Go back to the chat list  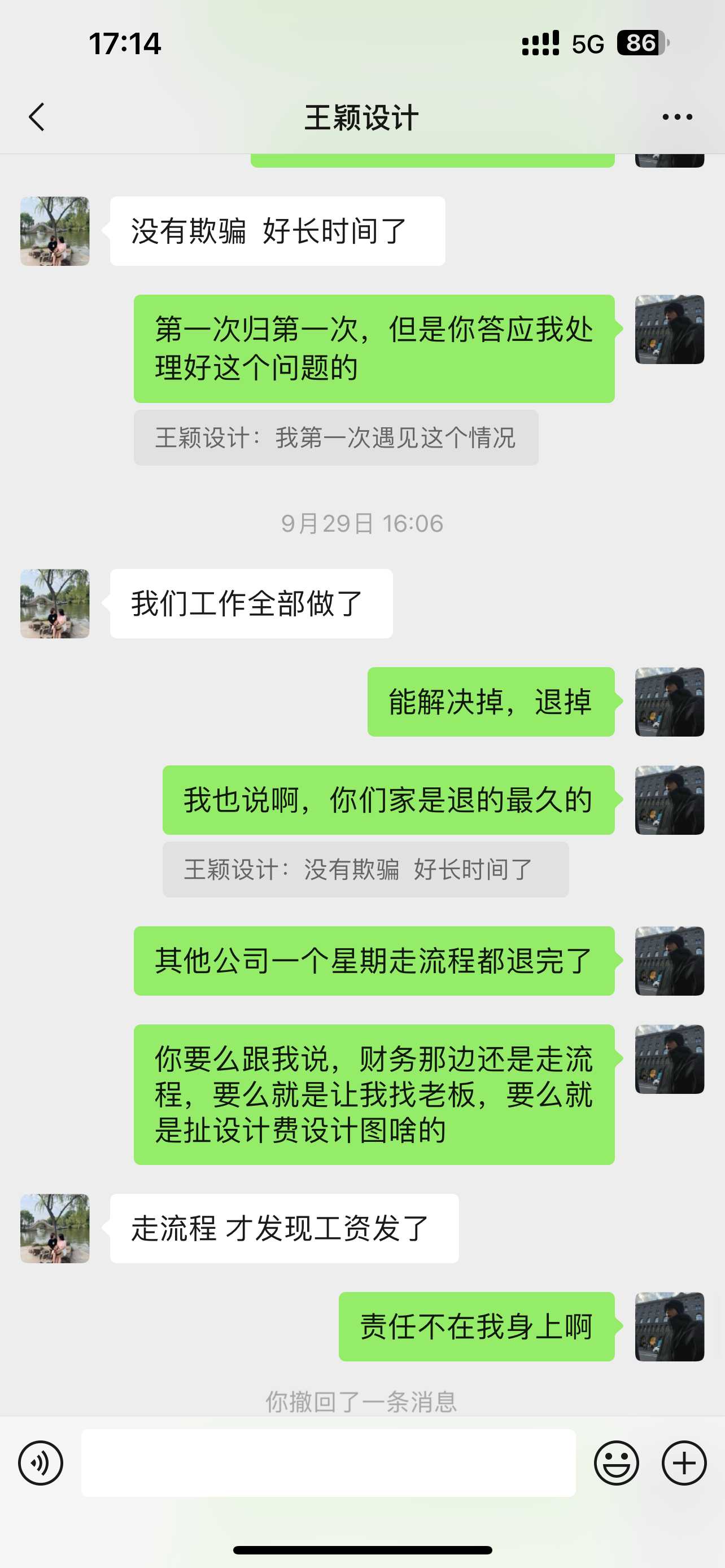coord(37,117)
